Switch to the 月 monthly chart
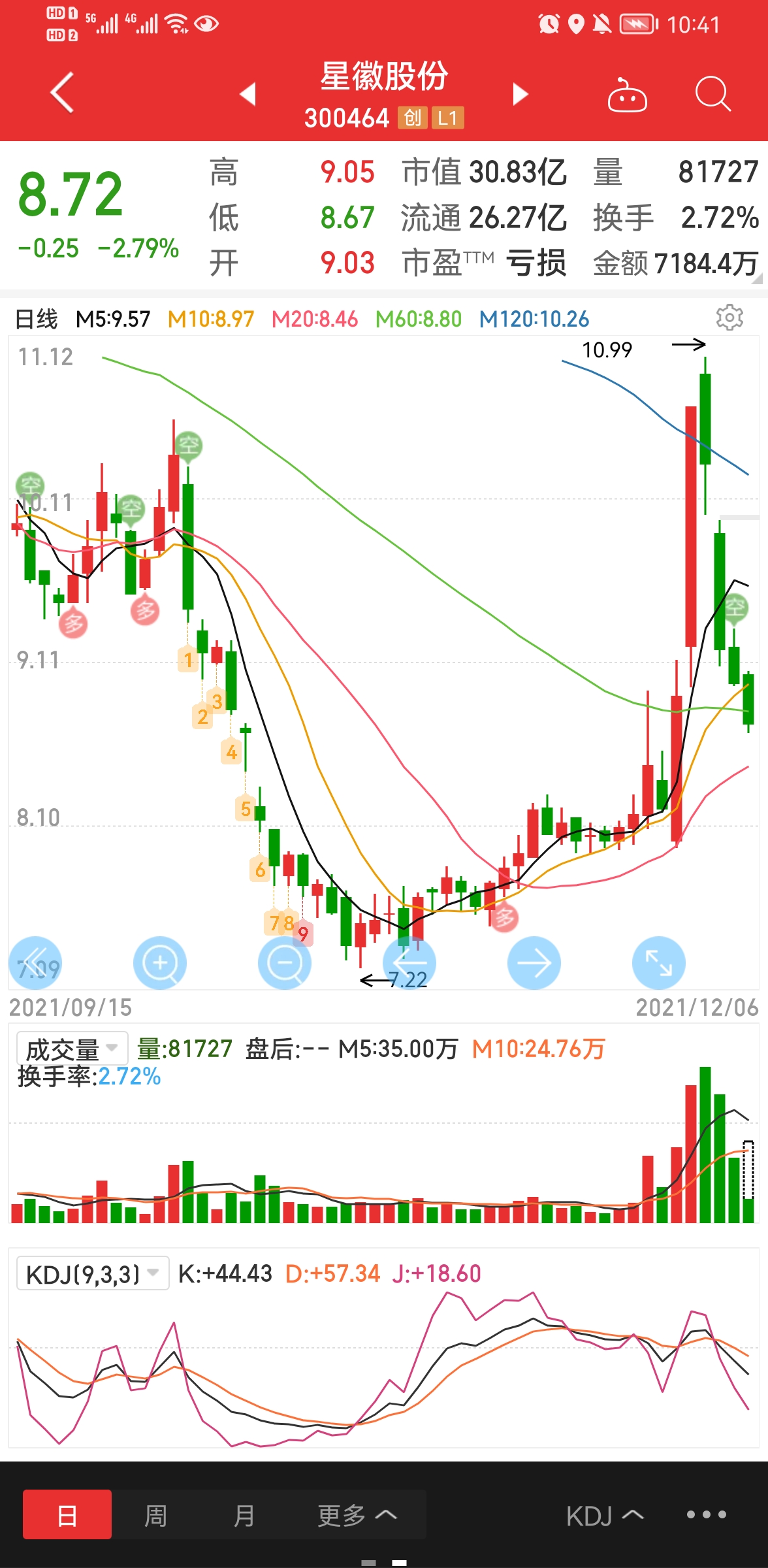Viewport: 768px width, 1568px height. pos(244,1515)
